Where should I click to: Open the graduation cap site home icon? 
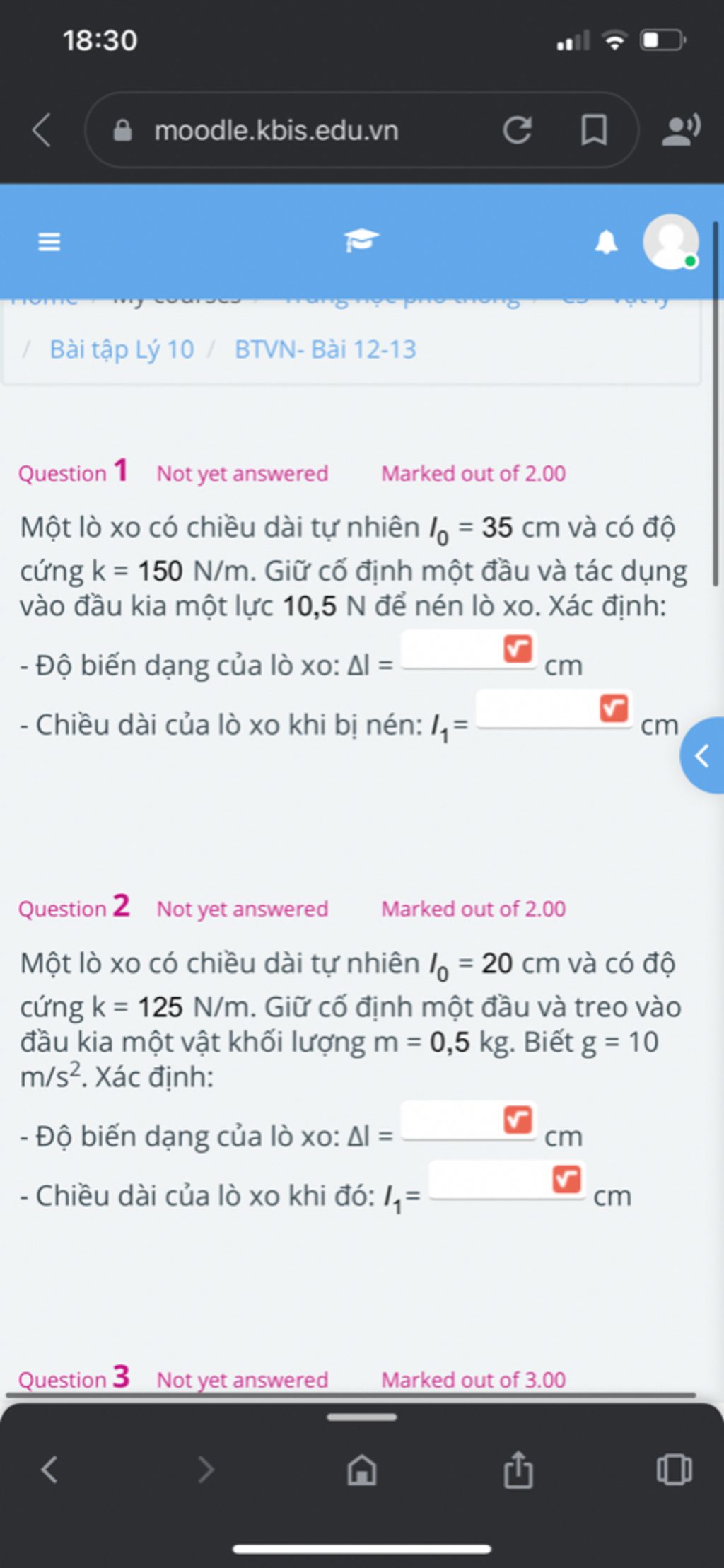pyautogui.click(x=361, y=240)
